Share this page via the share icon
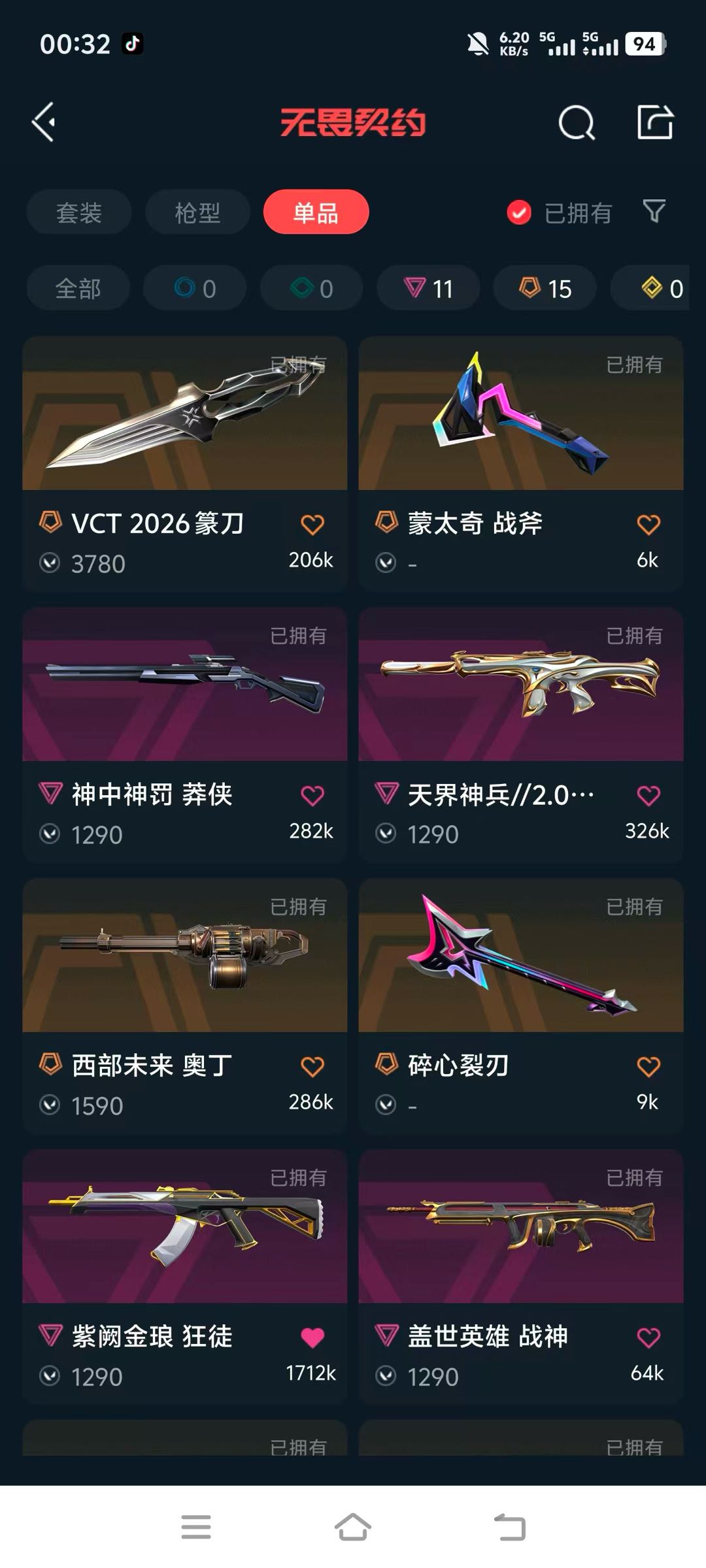This screenshot has width=706, height=1568. click(x=655, y=122)
